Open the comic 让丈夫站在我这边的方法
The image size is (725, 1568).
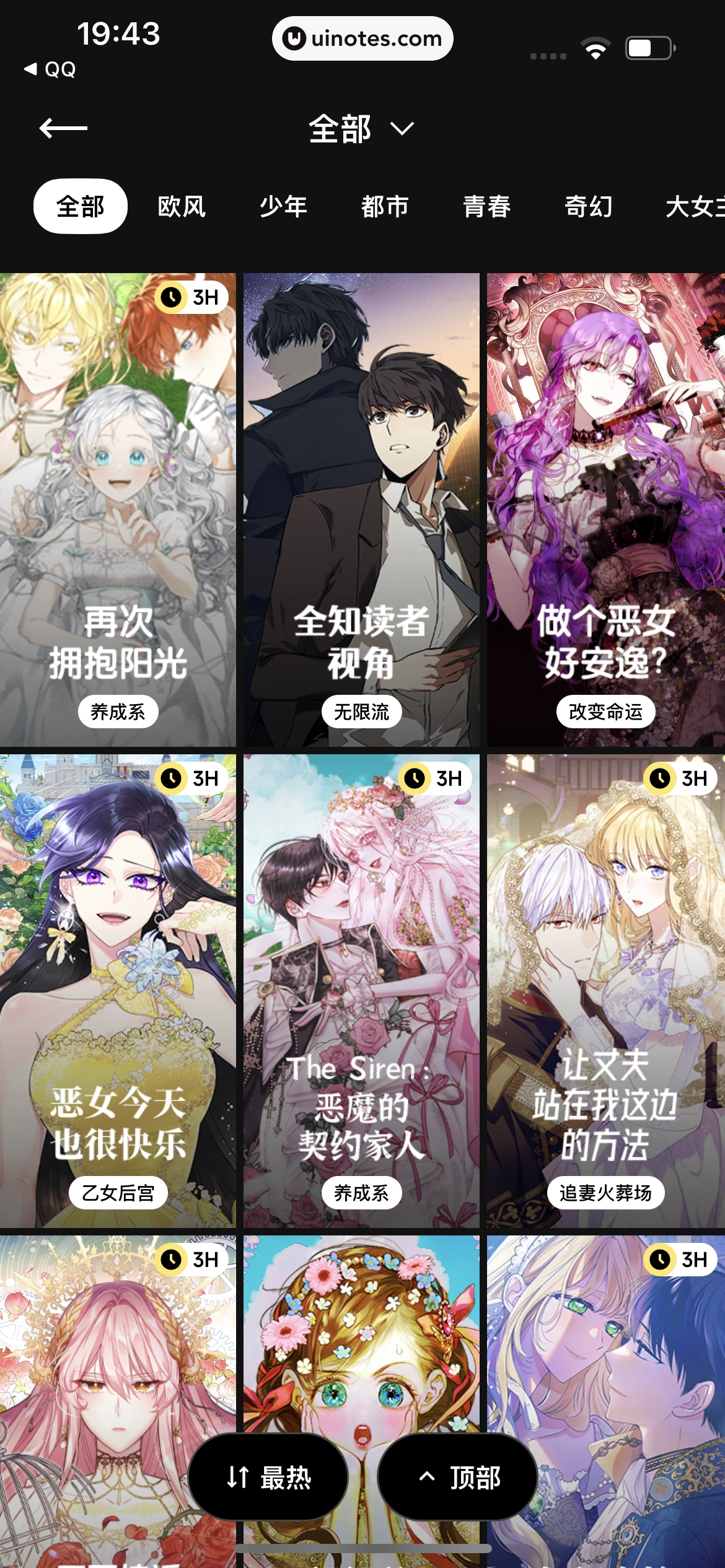605,990
